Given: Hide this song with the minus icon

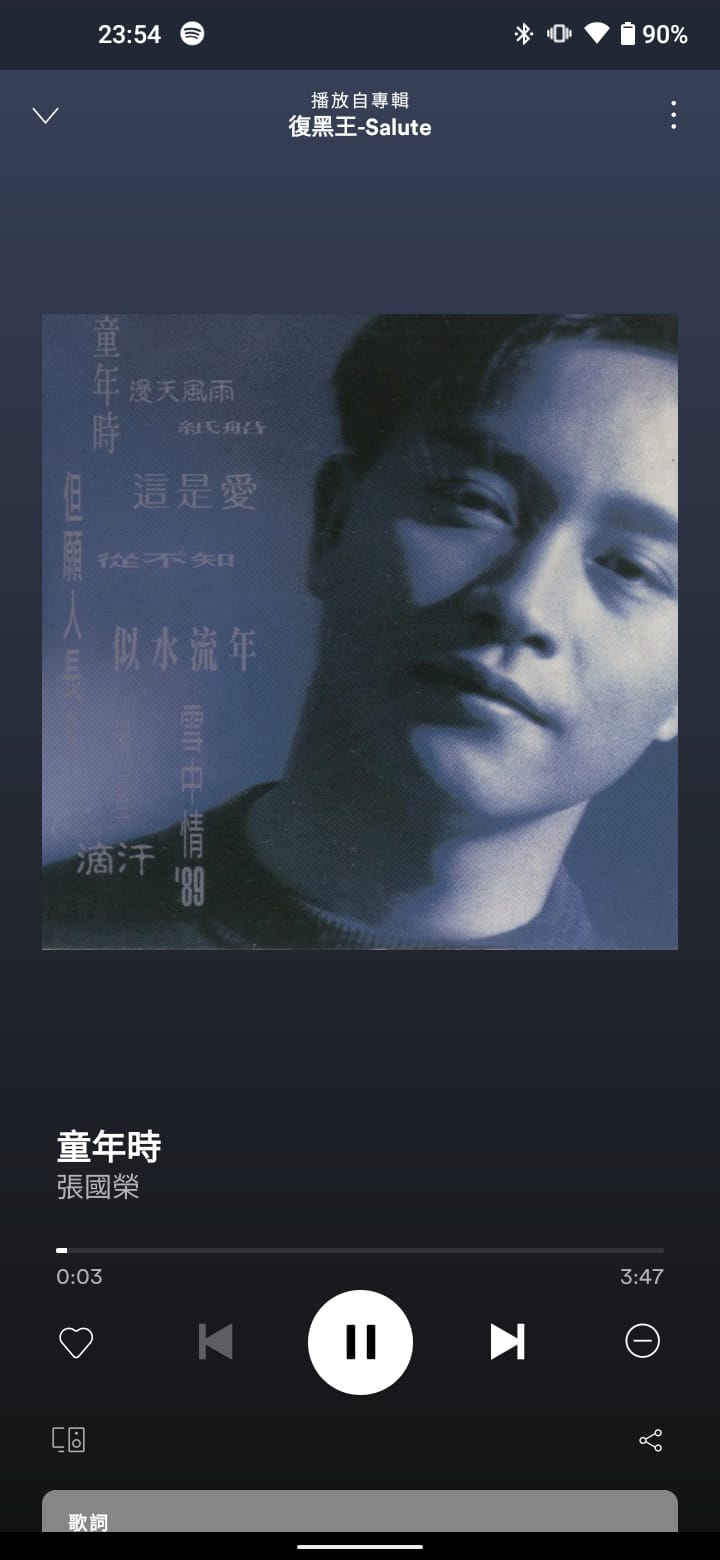Looking at the screenshot, I should (642, 1341).
